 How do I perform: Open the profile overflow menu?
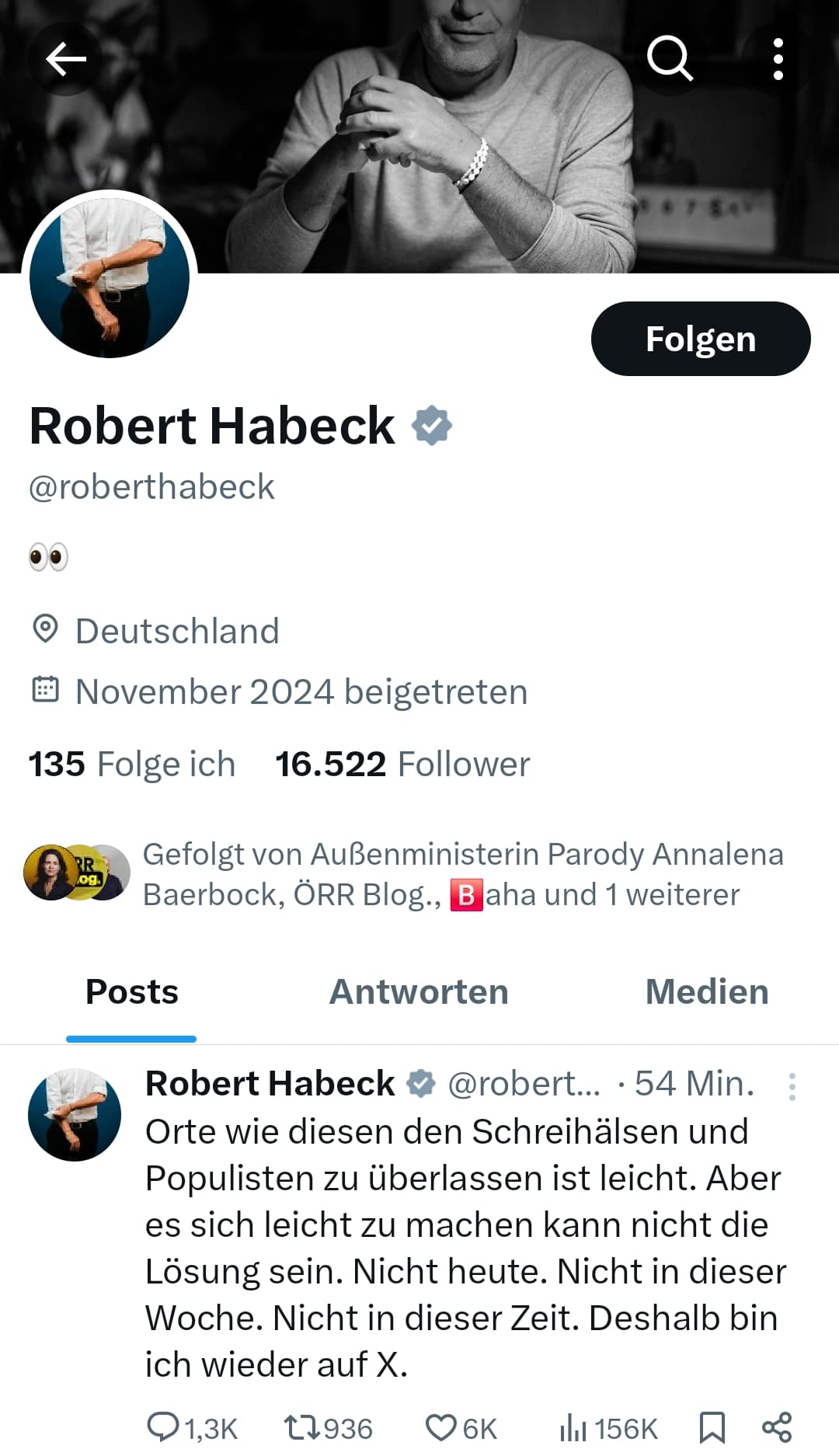(x=778, y=59)
